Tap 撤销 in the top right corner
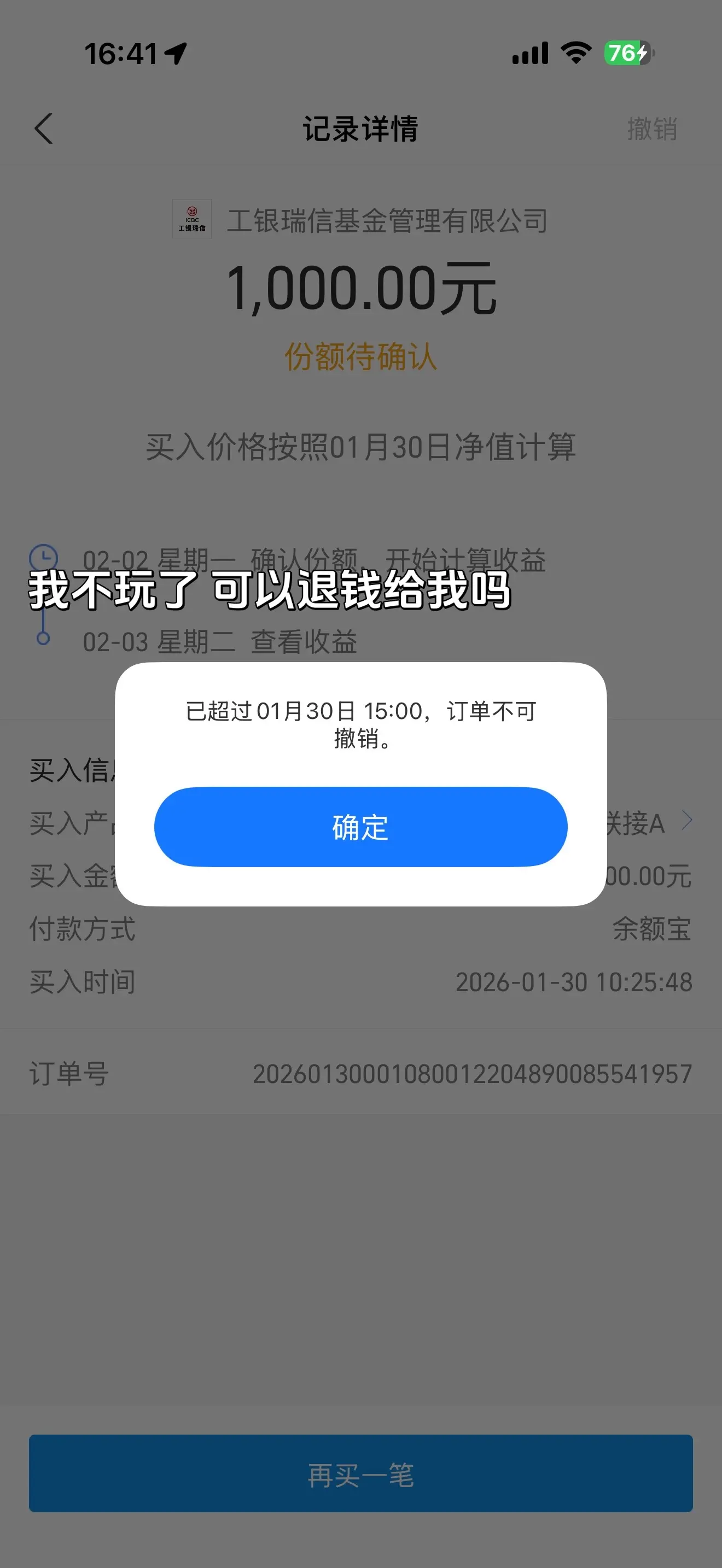The image size is (722, 1568). pos(652,130)
